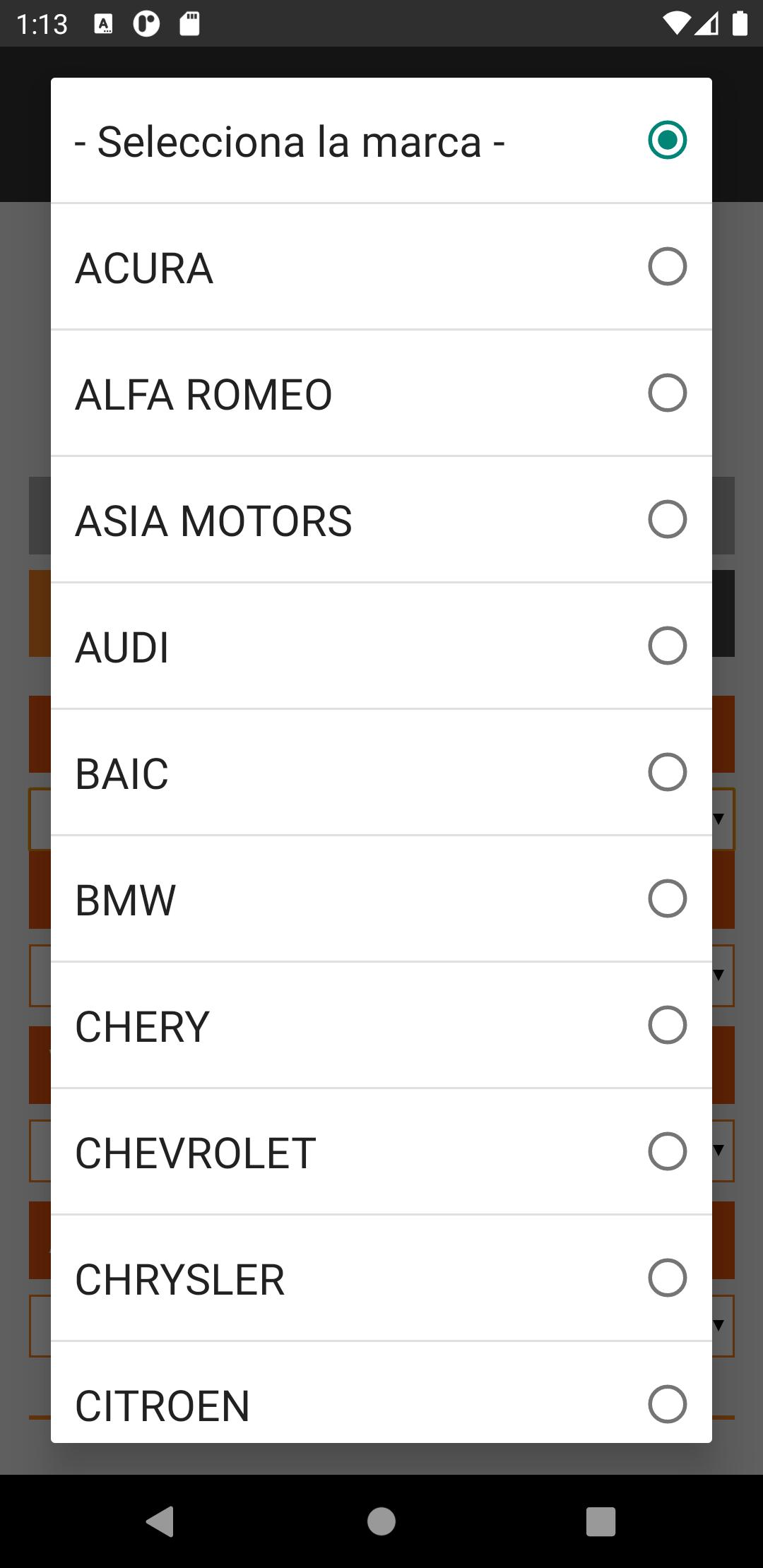Choose ACURA as the brand
763x1568 pixels.
381,267
